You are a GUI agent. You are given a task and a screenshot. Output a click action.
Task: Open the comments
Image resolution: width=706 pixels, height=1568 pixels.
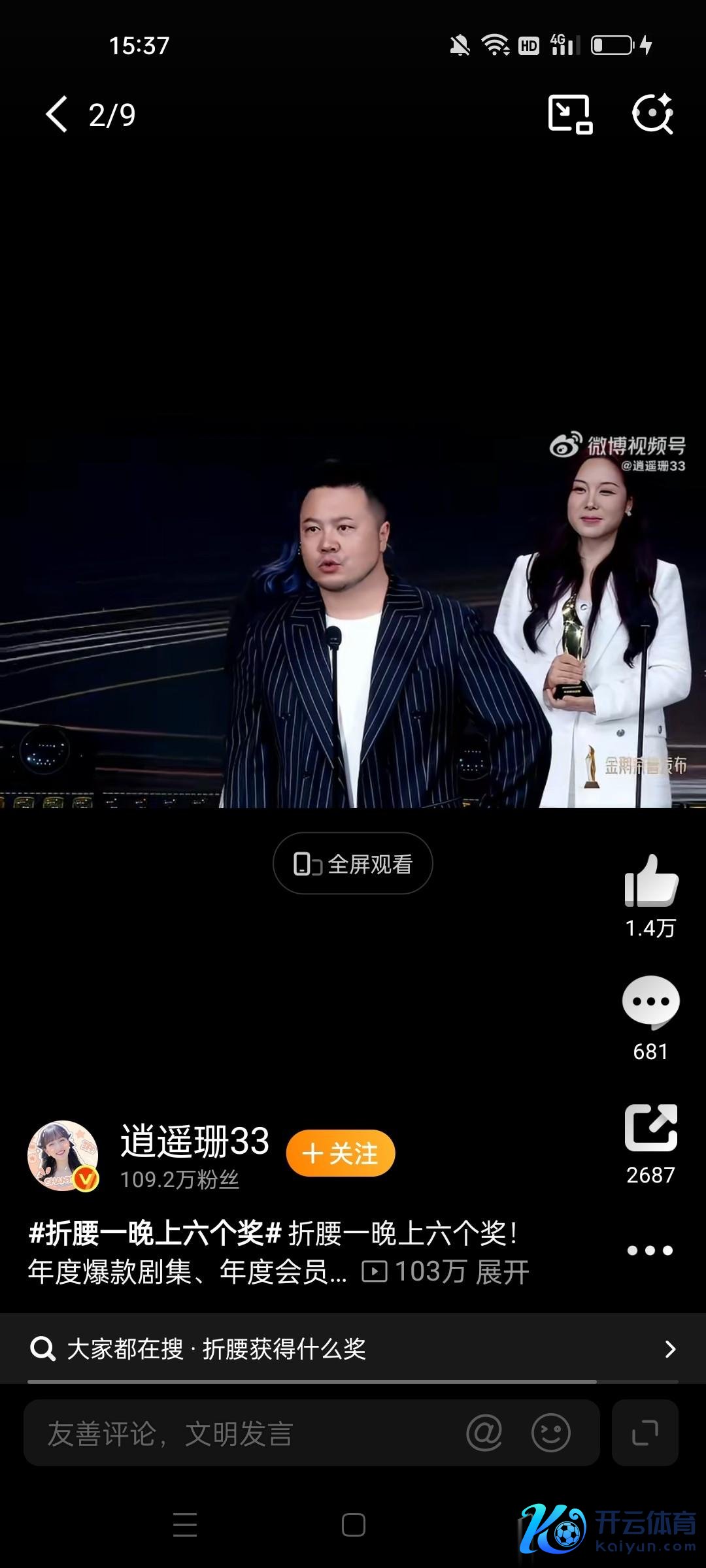[650, 1002]
